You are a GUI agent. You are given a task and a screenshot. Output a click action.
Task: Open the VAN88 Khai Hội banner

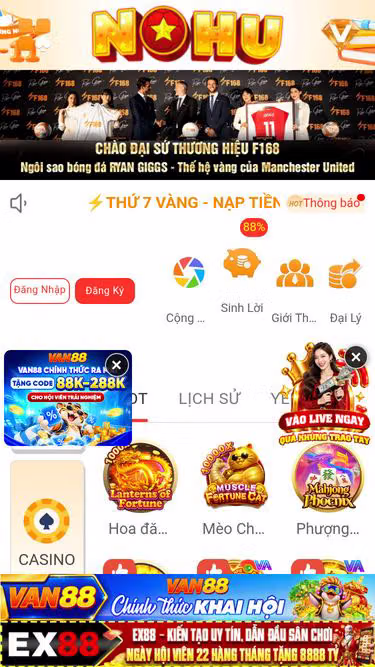click(188, 598)
